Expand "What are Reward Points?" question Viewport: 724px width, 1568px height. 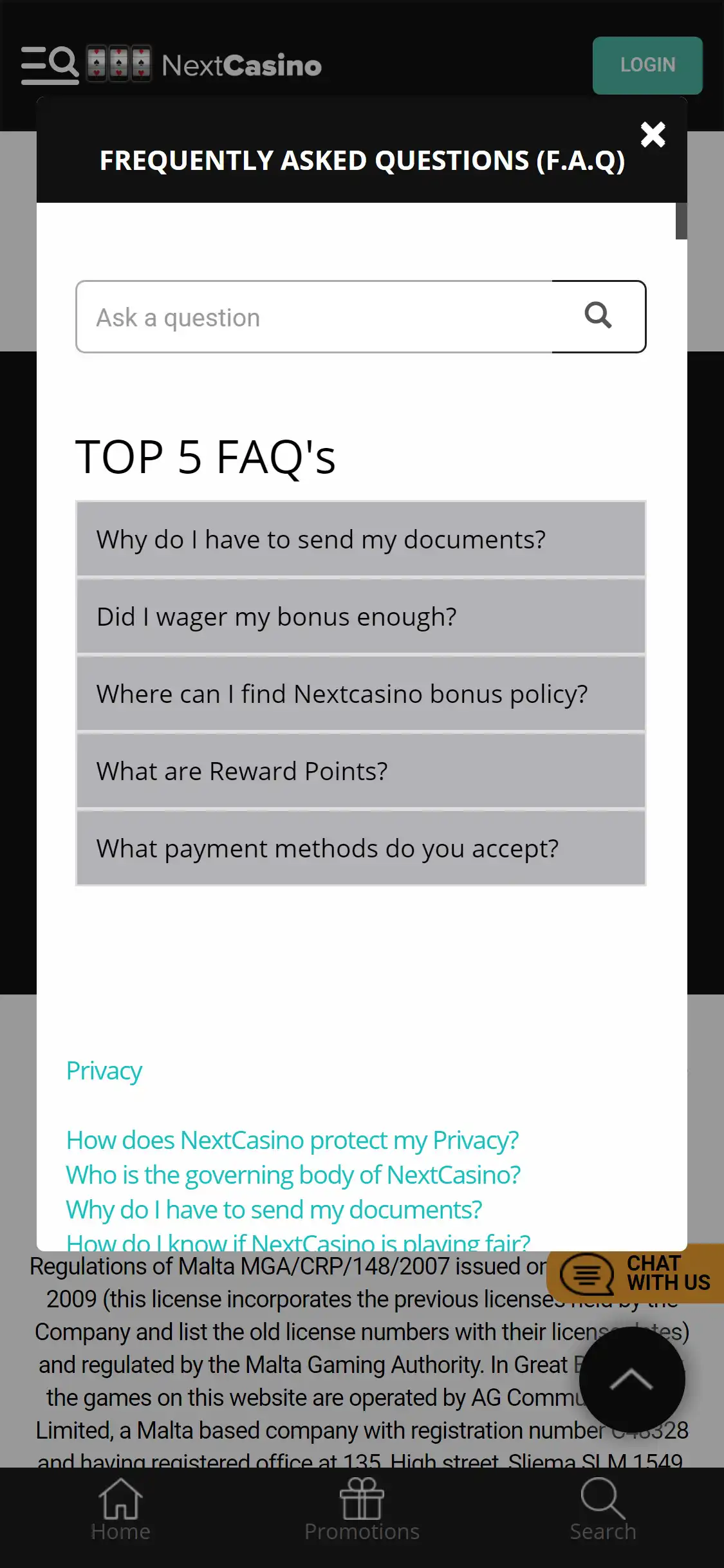coord(360,771)
